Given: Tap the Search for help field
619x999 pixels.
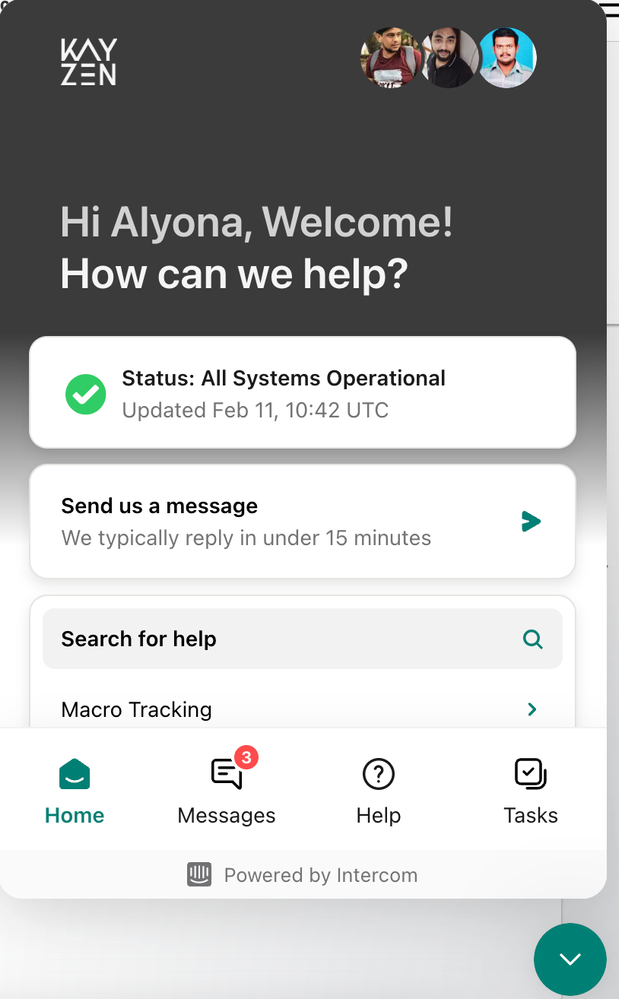Looking at the screenshot, I should [302, 639].
